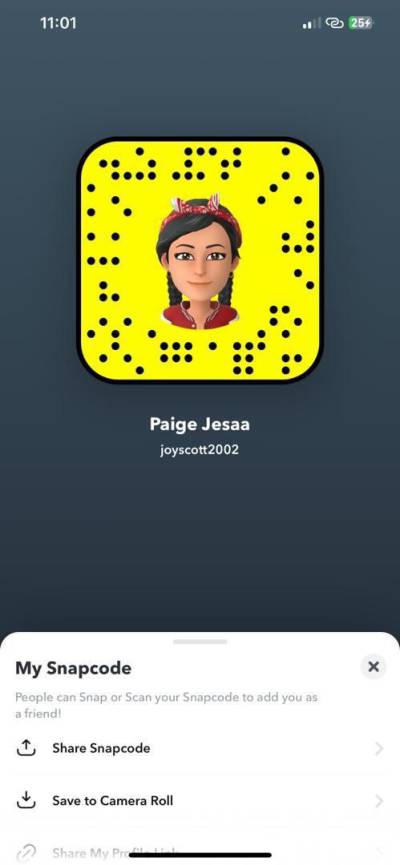This screenshot has width=400, height=865.
Task: Select Save to Camera Roll
Action: [200, 800]
